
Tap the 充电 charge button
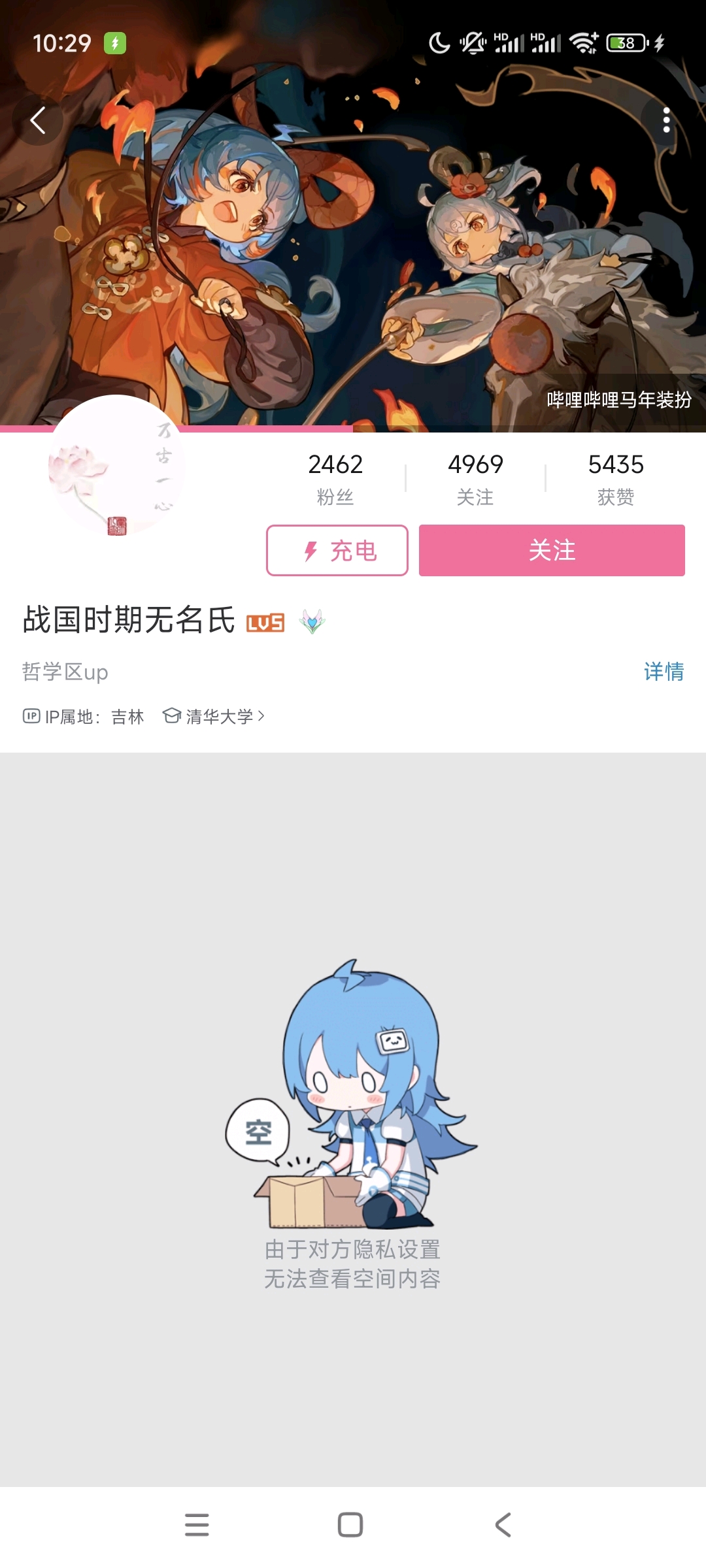(x=337, y=551)
